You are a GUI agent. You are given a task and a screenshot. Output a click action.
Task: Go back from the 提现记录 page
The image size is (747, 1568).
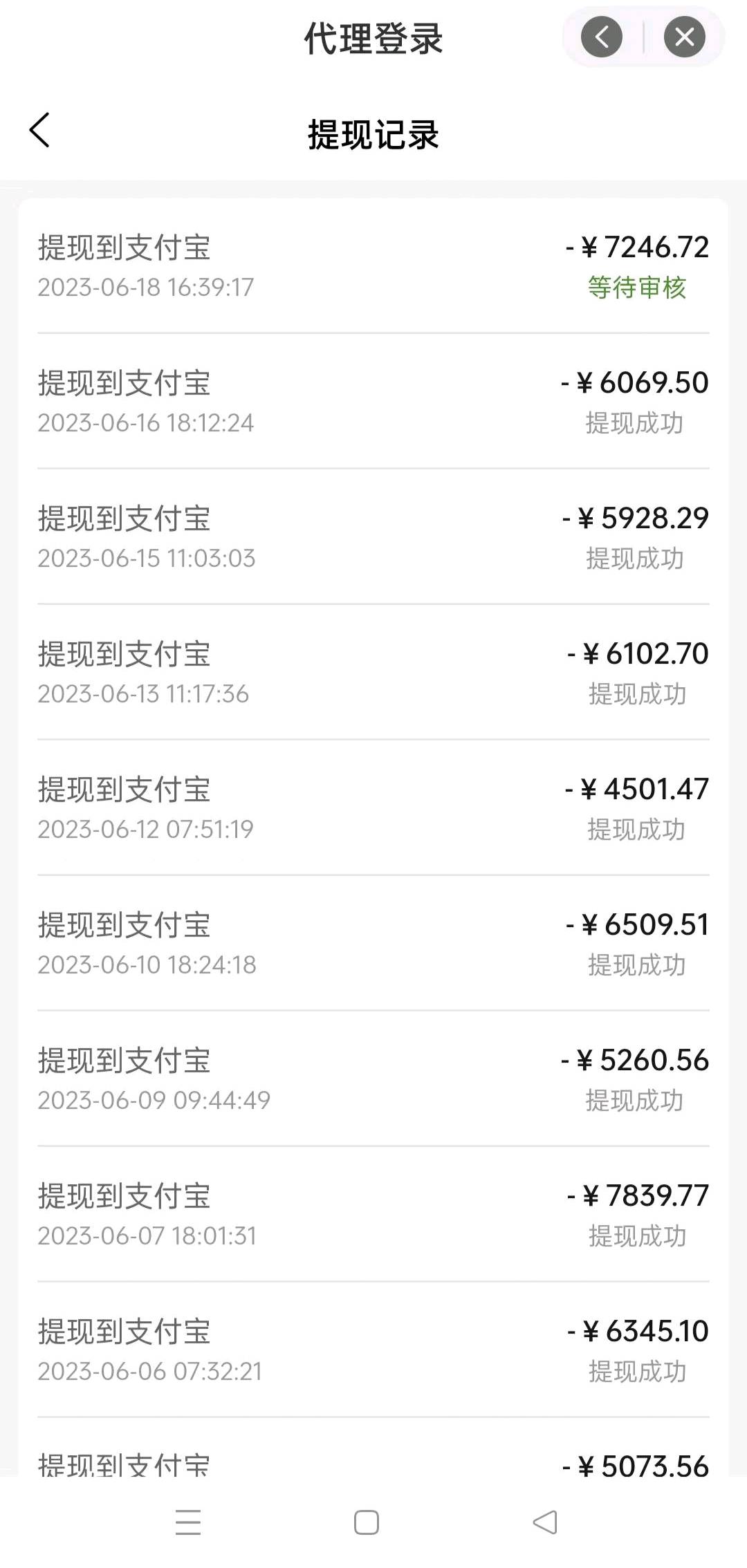click(x=39, y=131)
